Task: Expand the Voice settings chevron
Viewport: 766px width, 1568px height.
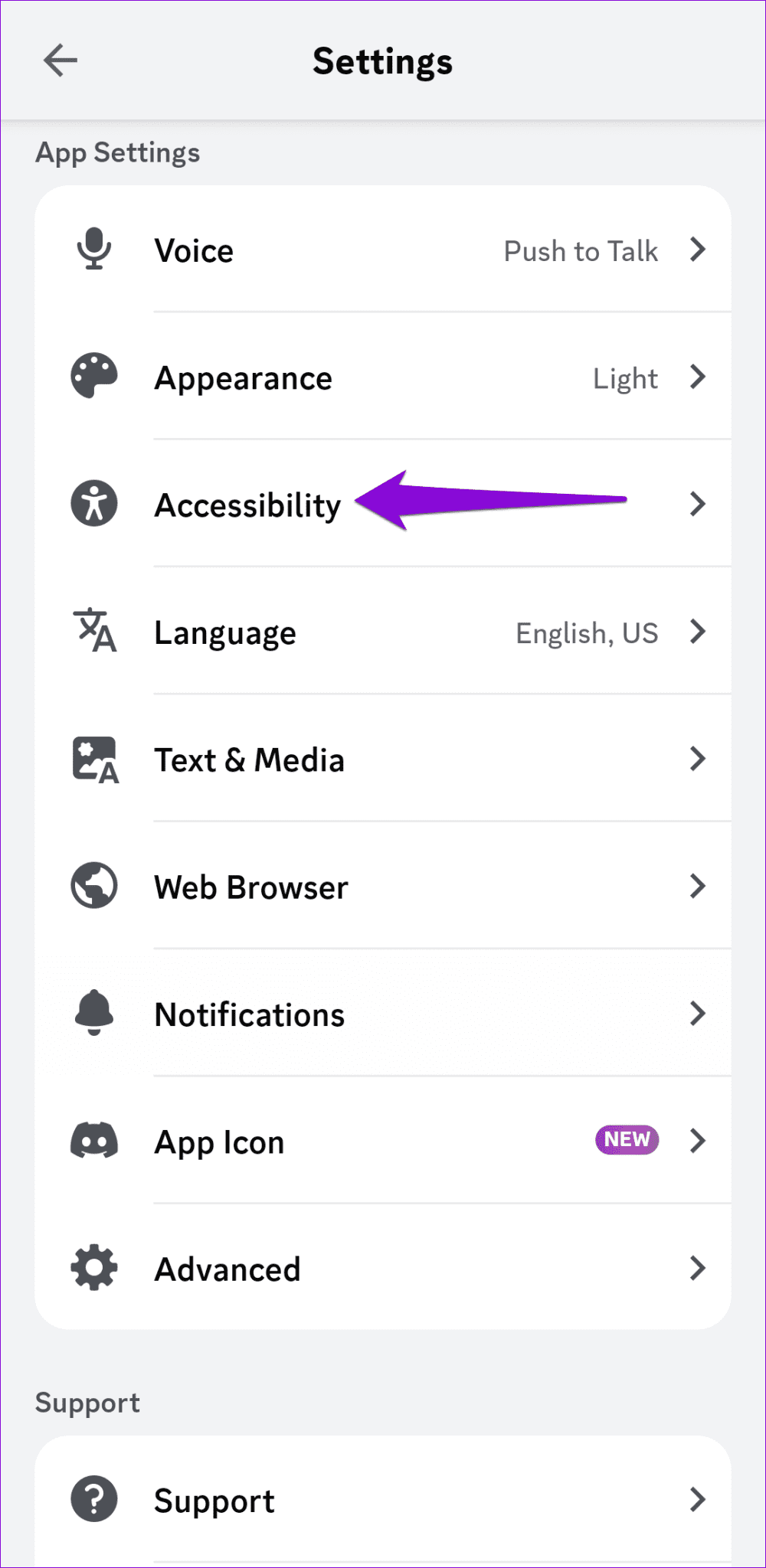Action: (699, 250)
